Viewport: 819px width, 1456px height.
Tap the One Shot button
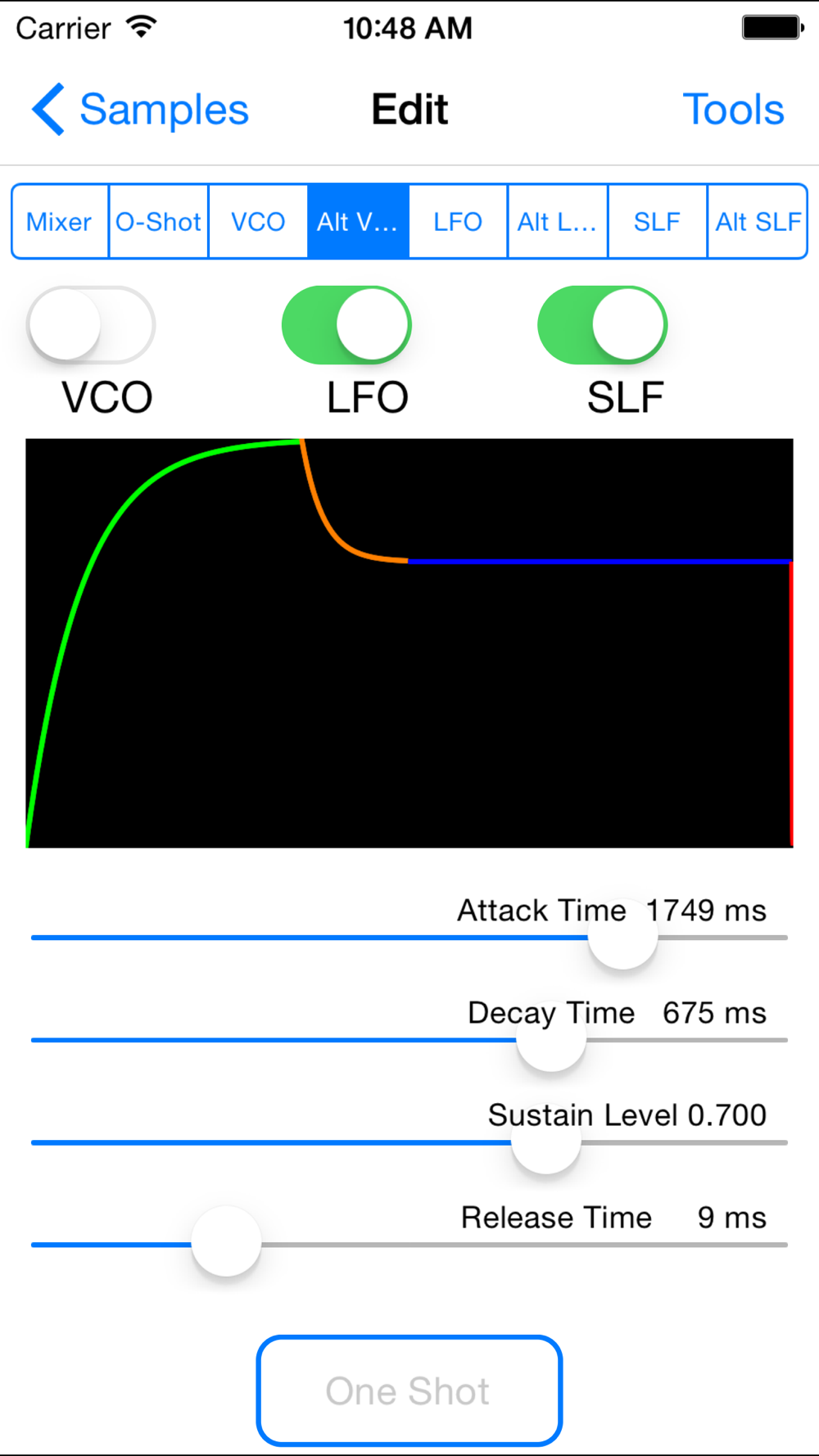tap(409, 1390)
